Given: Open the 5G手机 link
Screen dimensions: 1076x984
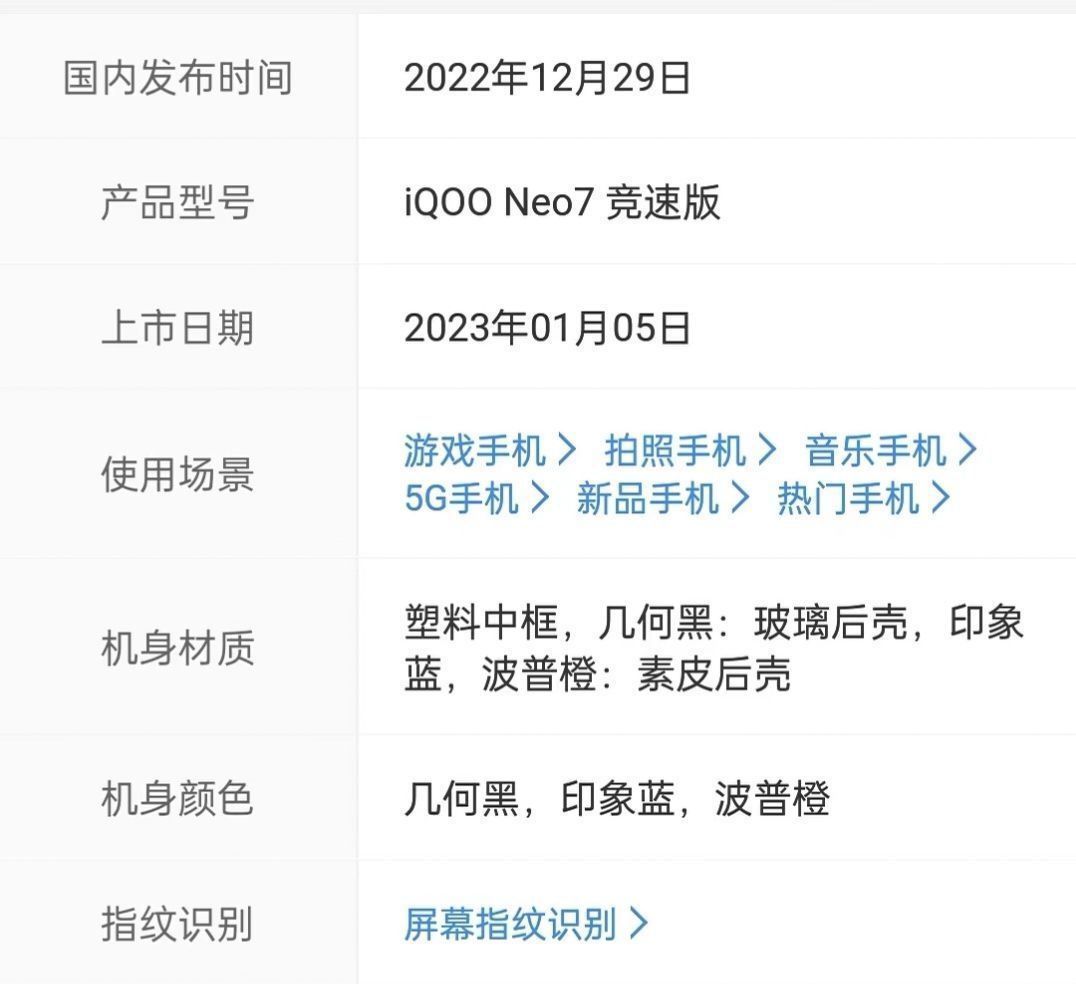Looking at the screenshot, I should [x=475, y=497].
